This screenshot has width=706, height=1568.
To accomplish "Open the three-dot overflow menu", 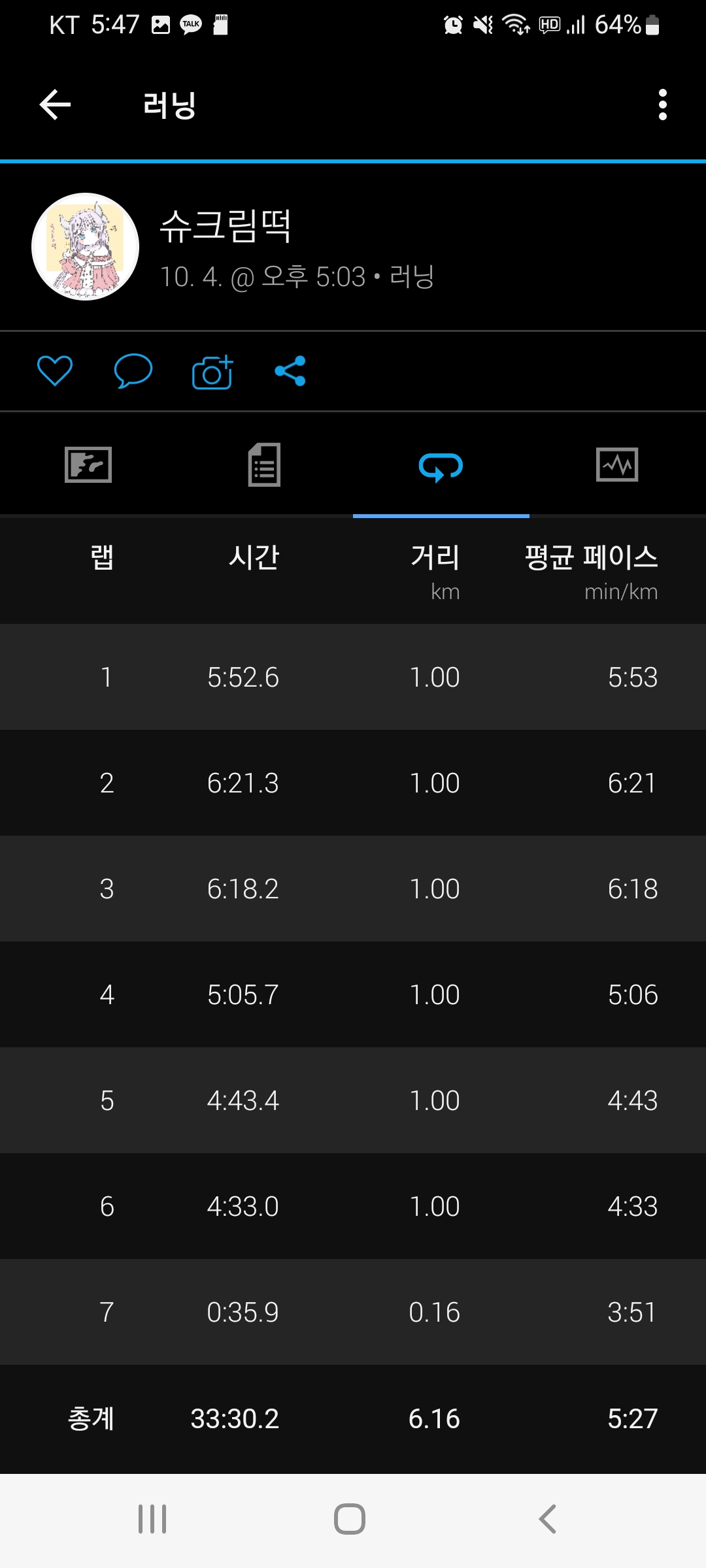I will coord(662,105).
